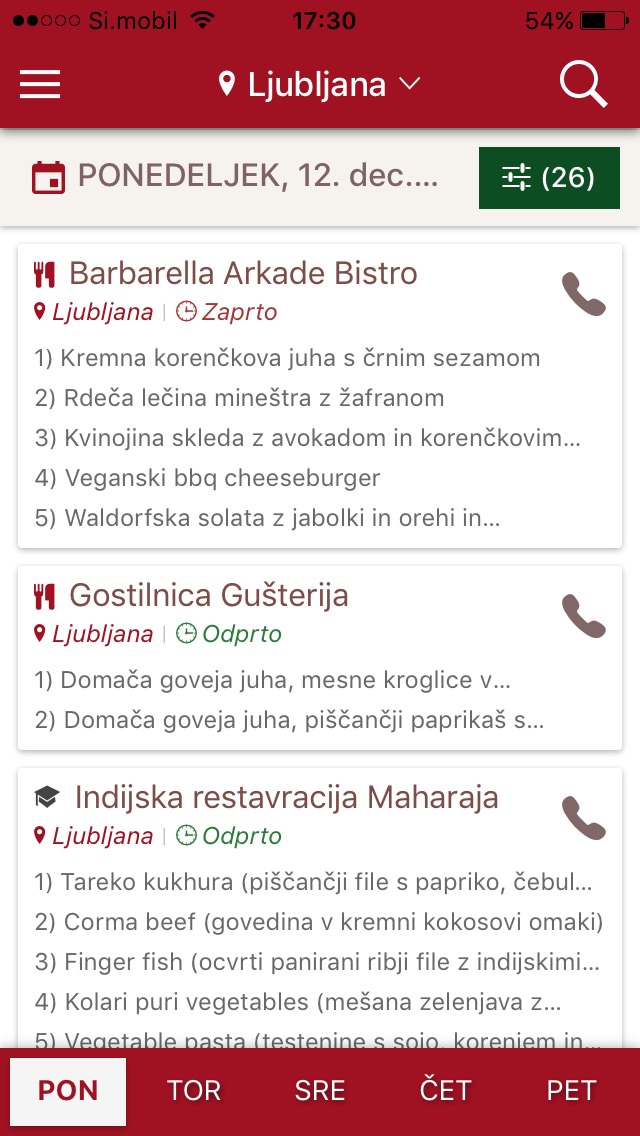Switch to the SRE tab

point(320,1090)
